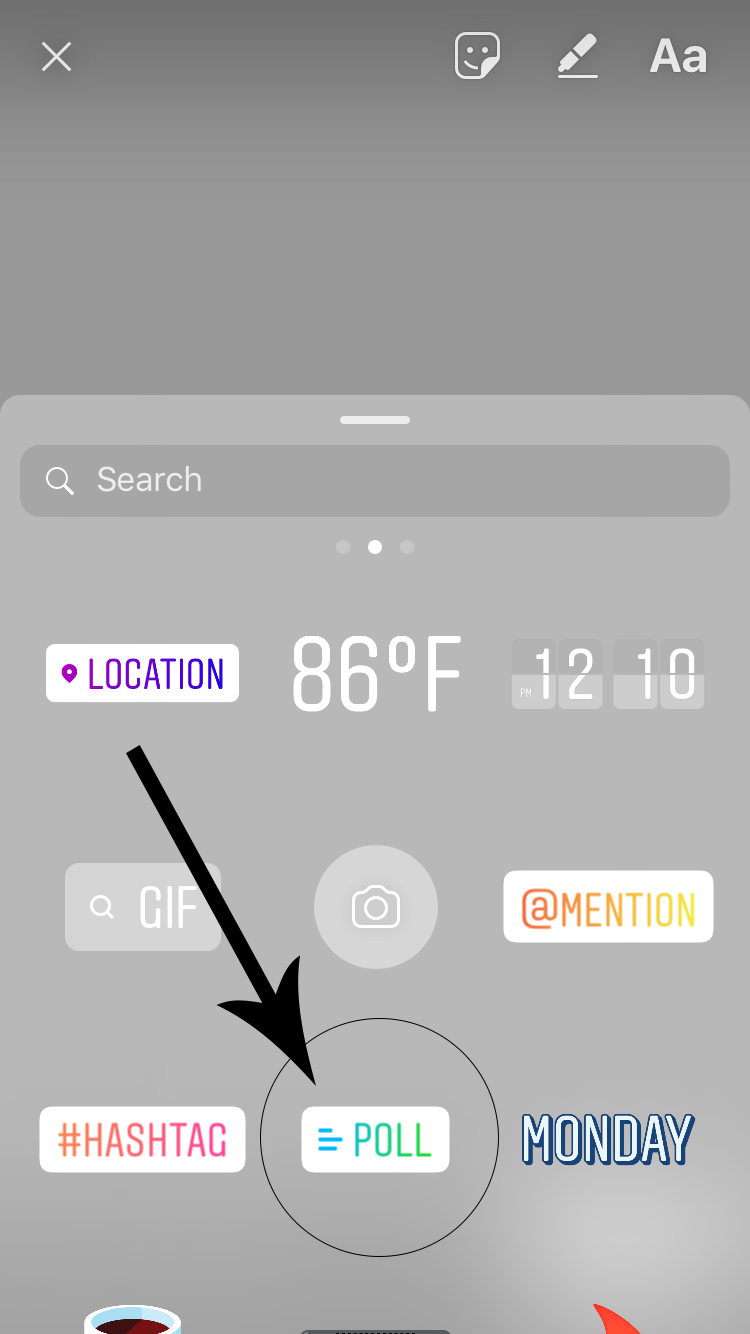Select the drawing pen tool

click(577, 56)
